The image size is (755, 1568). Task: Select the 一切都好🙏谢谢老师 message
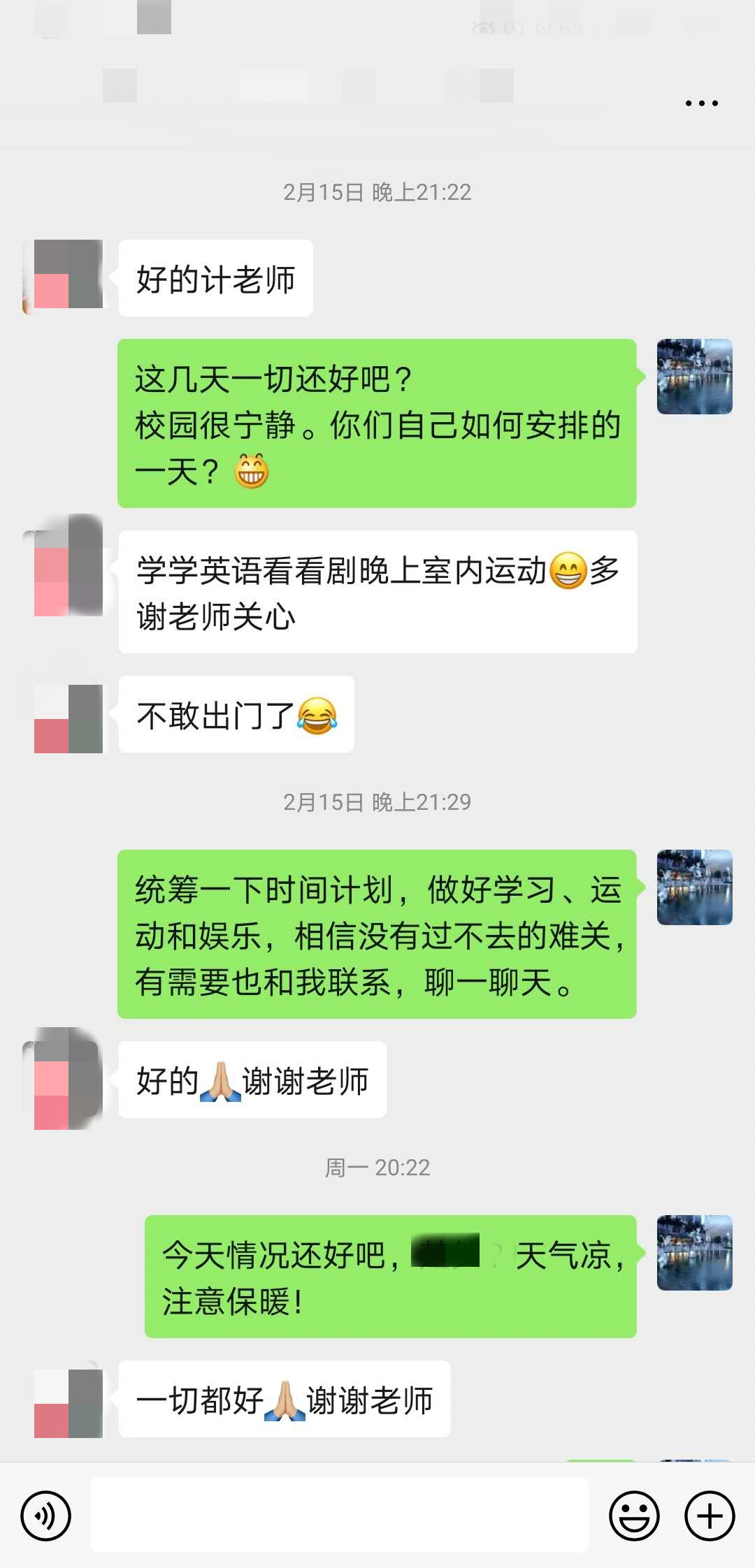[x=283, y=1402]
